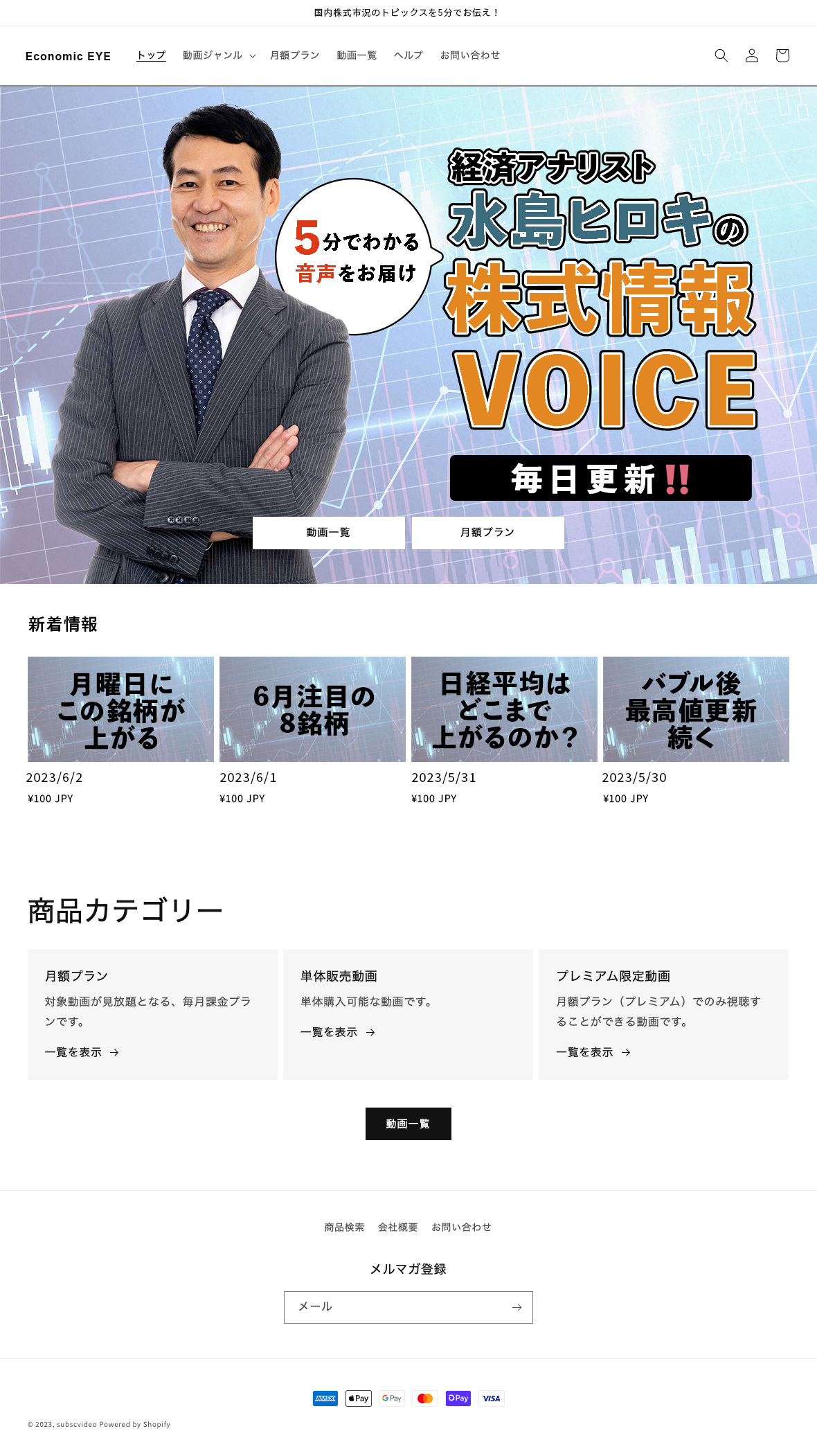The height and width of the screenshot is (1456, 817).
Task: Select the Apple Pay payment icon
Action: pos(359,1398)
